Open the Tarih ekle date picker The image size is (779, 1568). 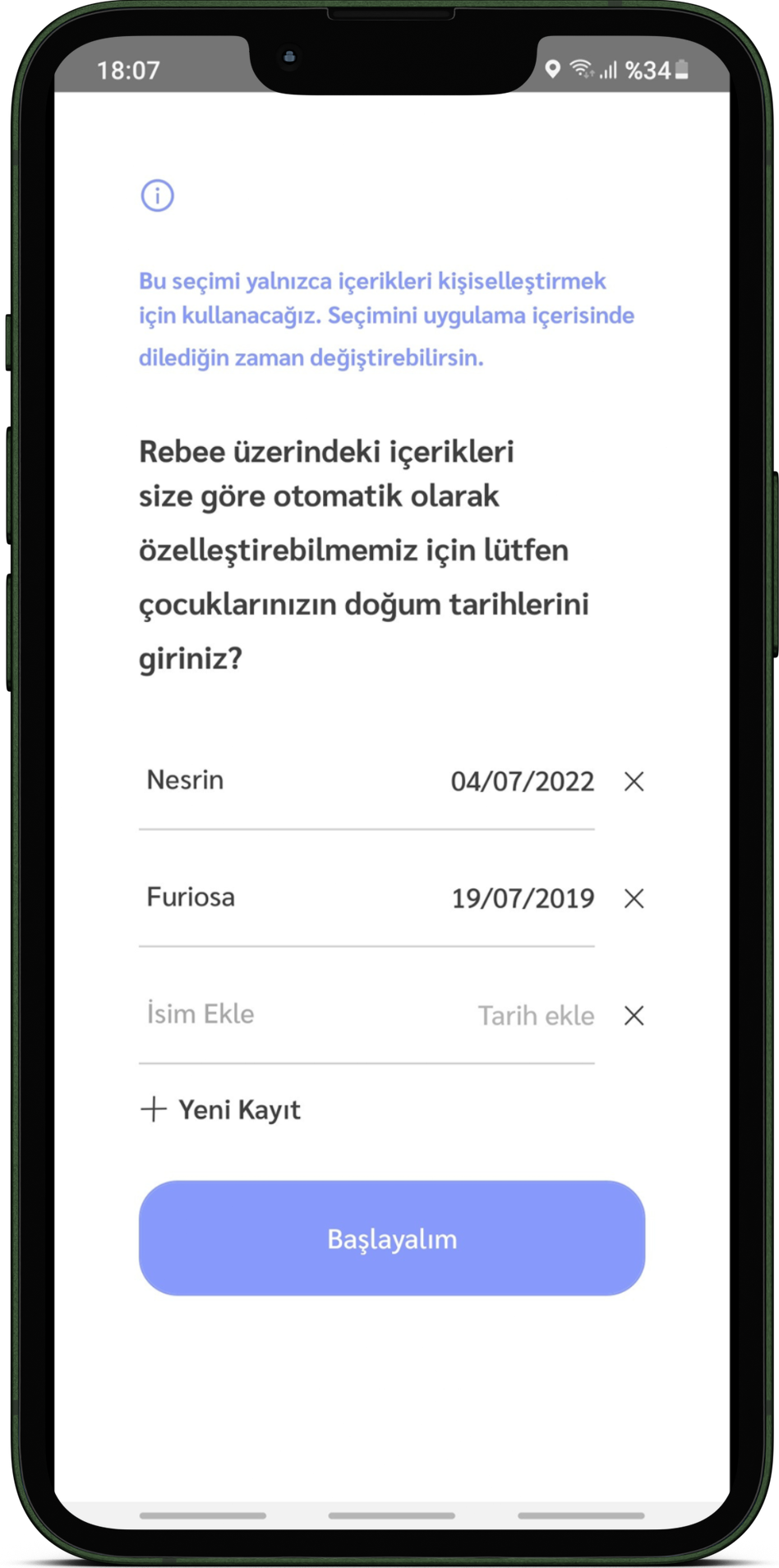coord(536,1016)
